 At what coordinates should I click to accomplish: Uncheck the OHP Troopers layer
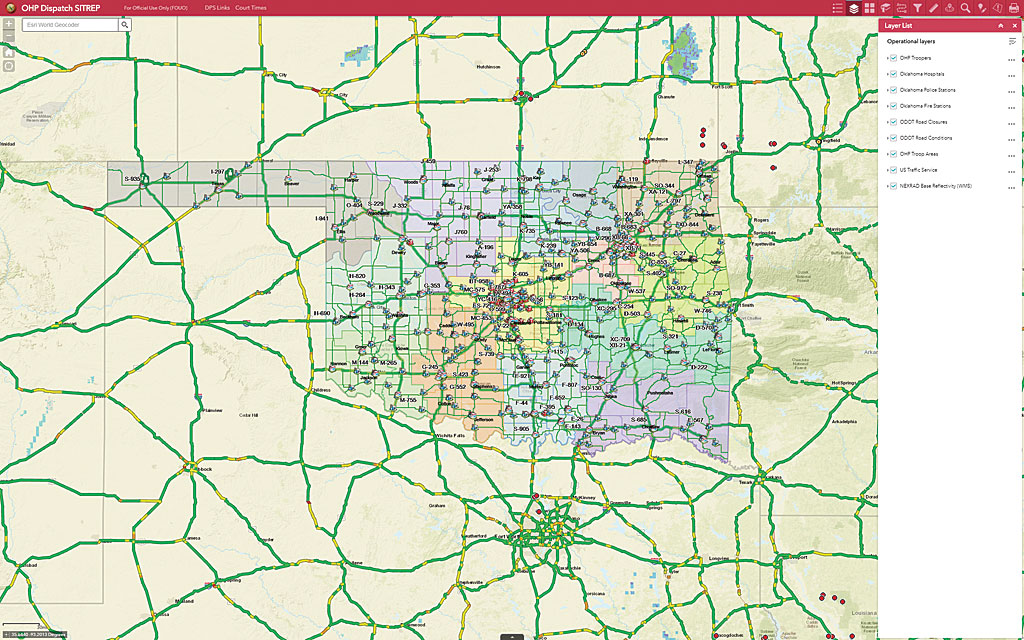point(893,58)
